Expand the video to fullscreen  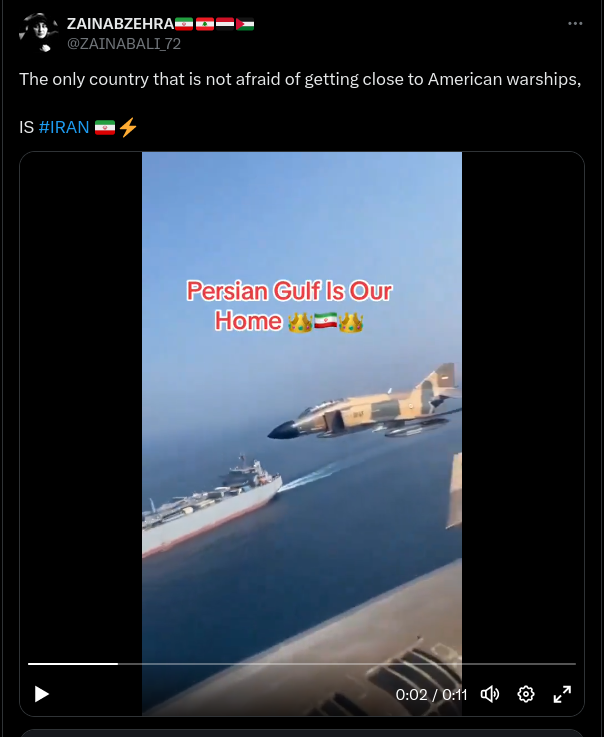[562, 694]
